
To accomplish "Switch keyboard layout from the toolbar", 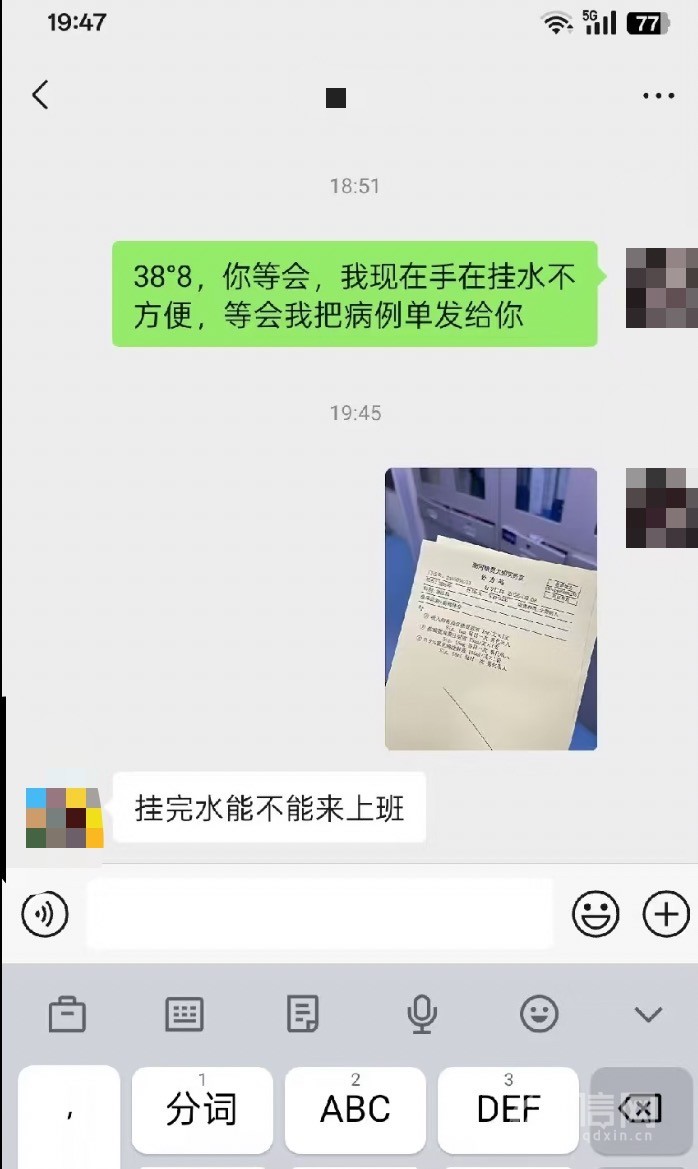I will (184, 1015).
